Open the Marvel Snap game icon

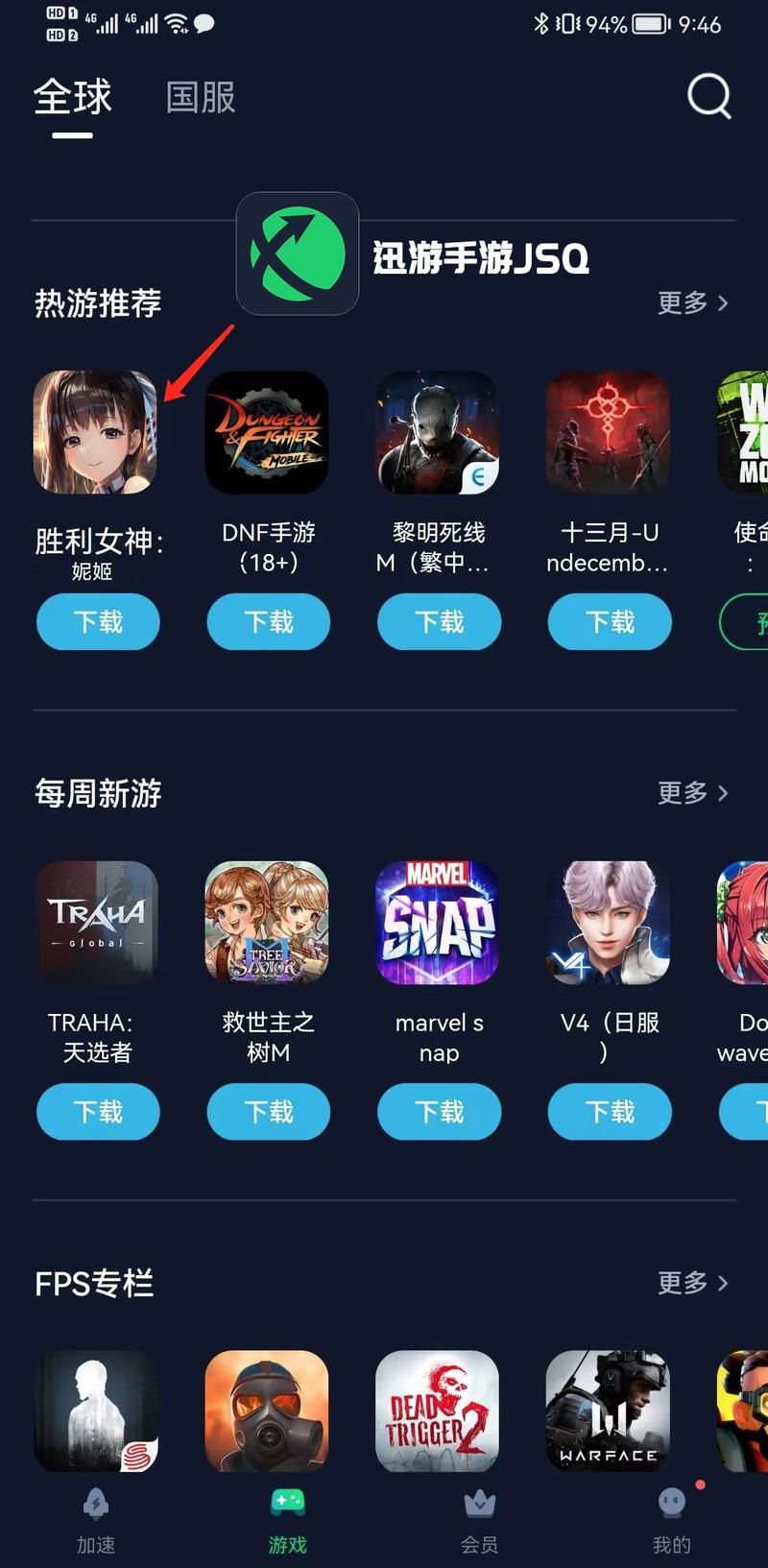(x=438, y=923)
